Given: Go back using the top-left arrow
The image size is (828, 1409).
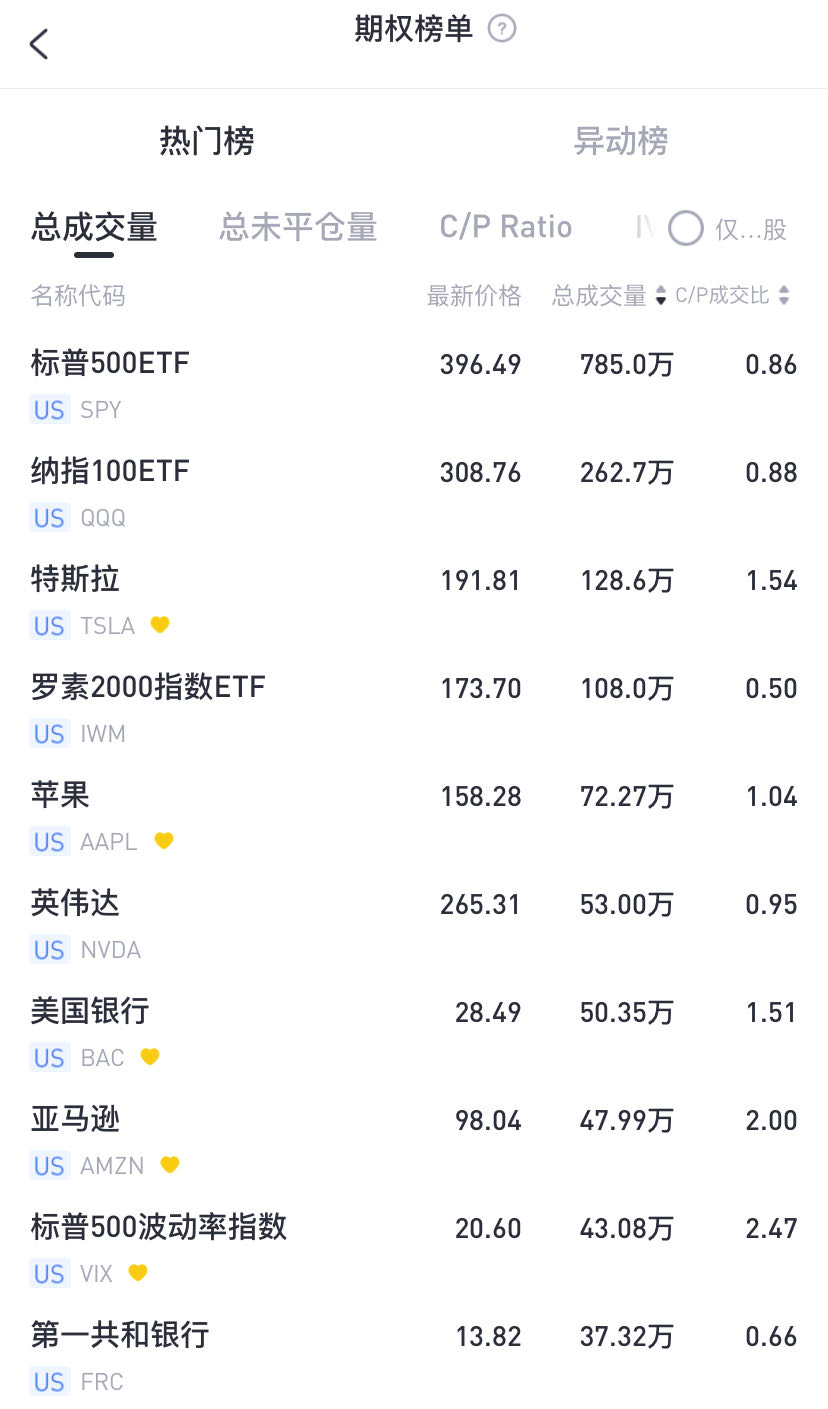Looking at the screenshot, I should [x=39, y=44].
